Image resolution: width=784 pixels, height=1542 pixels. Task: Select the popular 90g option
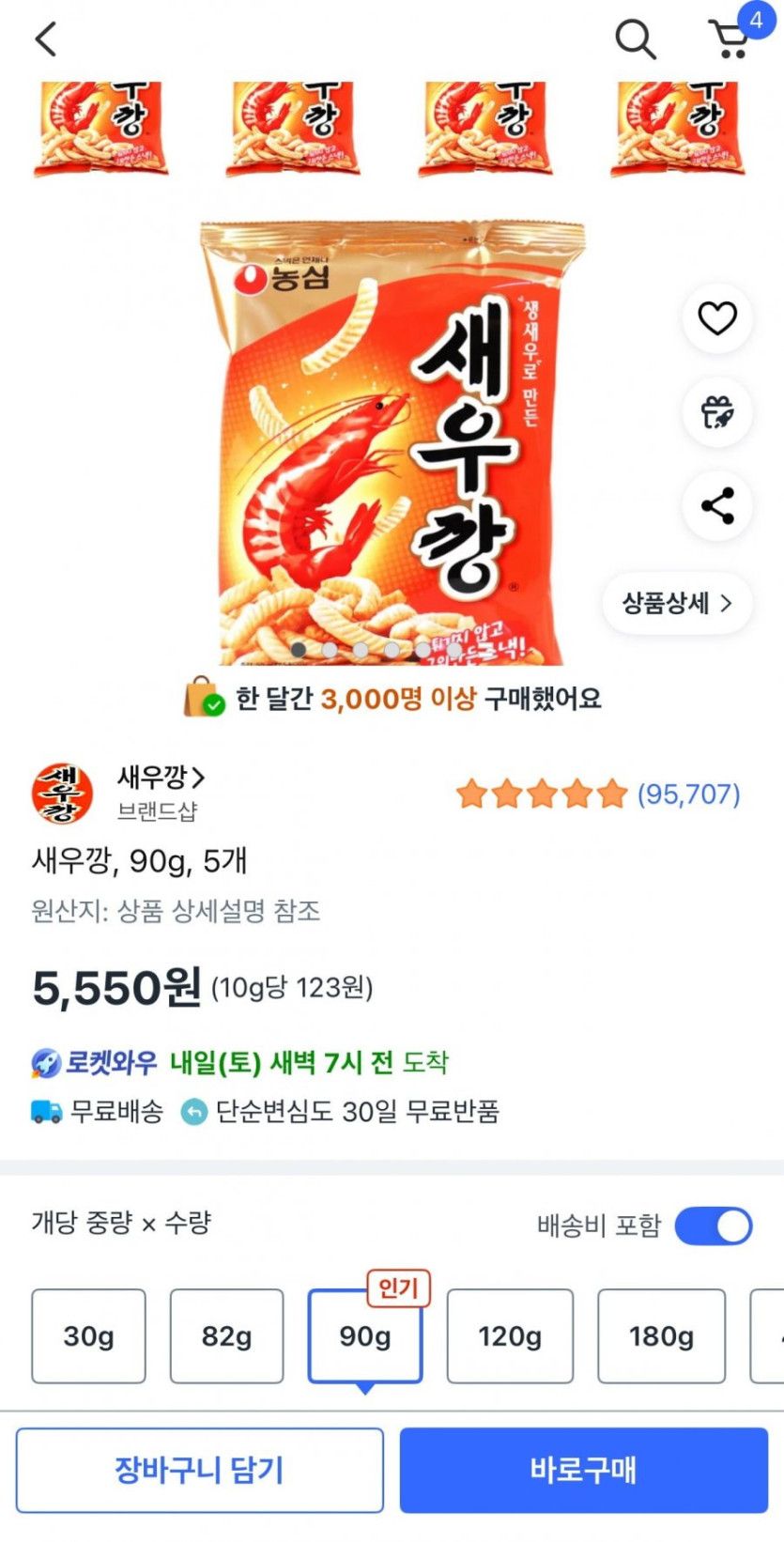(x=365, y=1335)
